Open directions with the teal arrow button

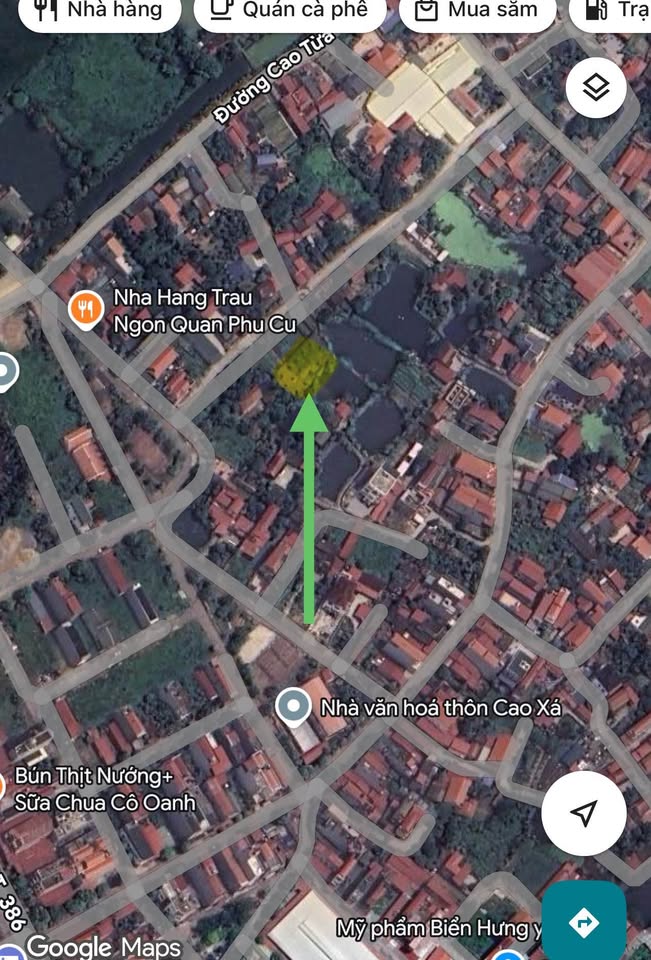tap(584, 921)
